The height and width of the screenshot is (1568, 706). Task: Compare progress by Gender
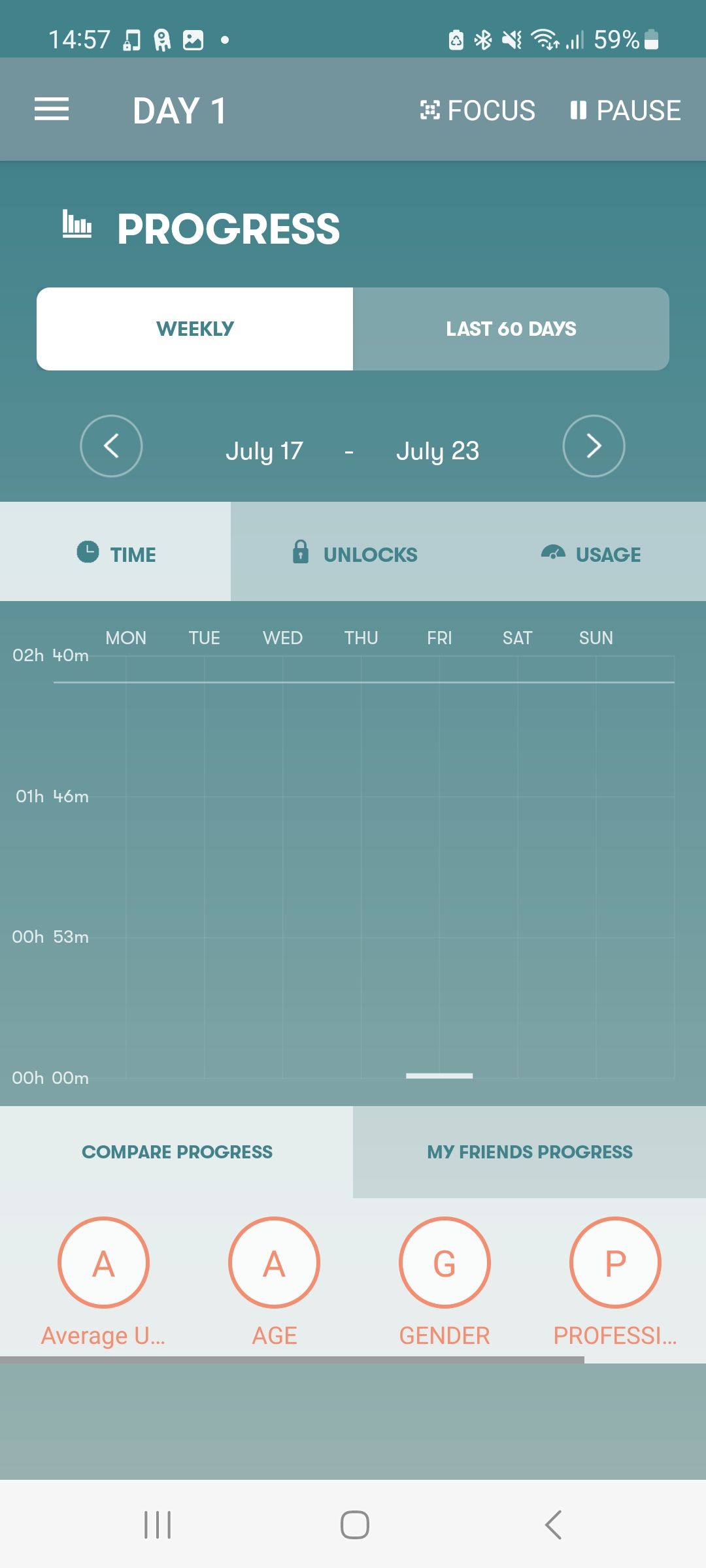(x=445, y=1263)
